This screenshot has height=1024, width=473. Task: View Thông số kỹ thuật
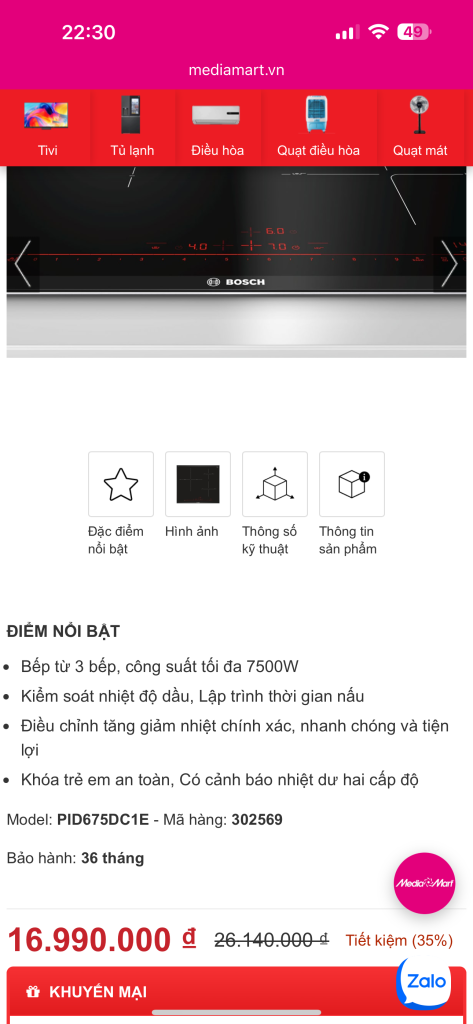click(275, 504)
